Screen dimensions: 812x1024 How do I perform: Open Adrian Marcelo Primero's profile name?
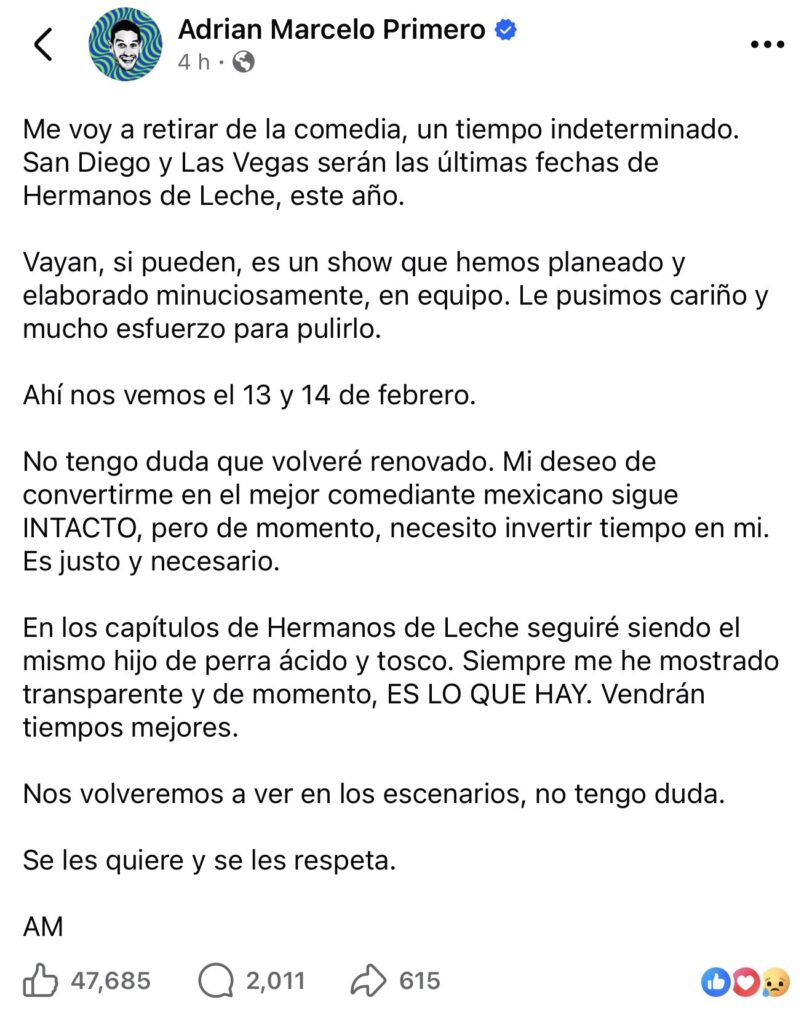[x=331, y=31]
